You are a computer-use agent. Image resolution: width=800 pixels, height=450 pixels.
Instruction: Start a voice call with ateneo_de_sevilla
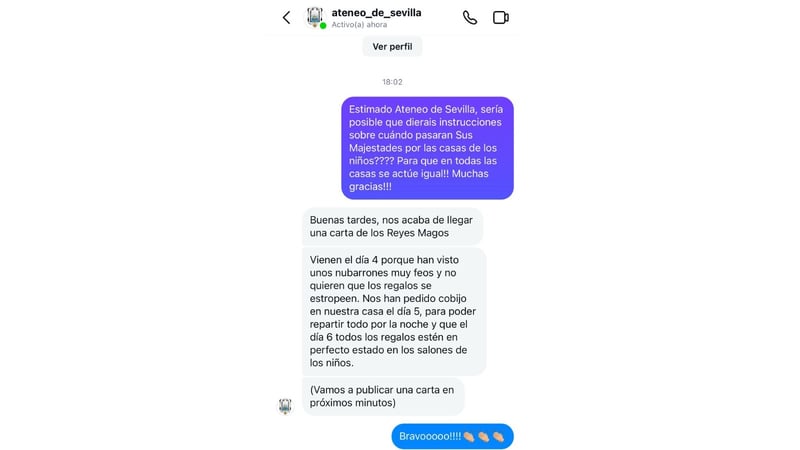[x=470, y=17]
